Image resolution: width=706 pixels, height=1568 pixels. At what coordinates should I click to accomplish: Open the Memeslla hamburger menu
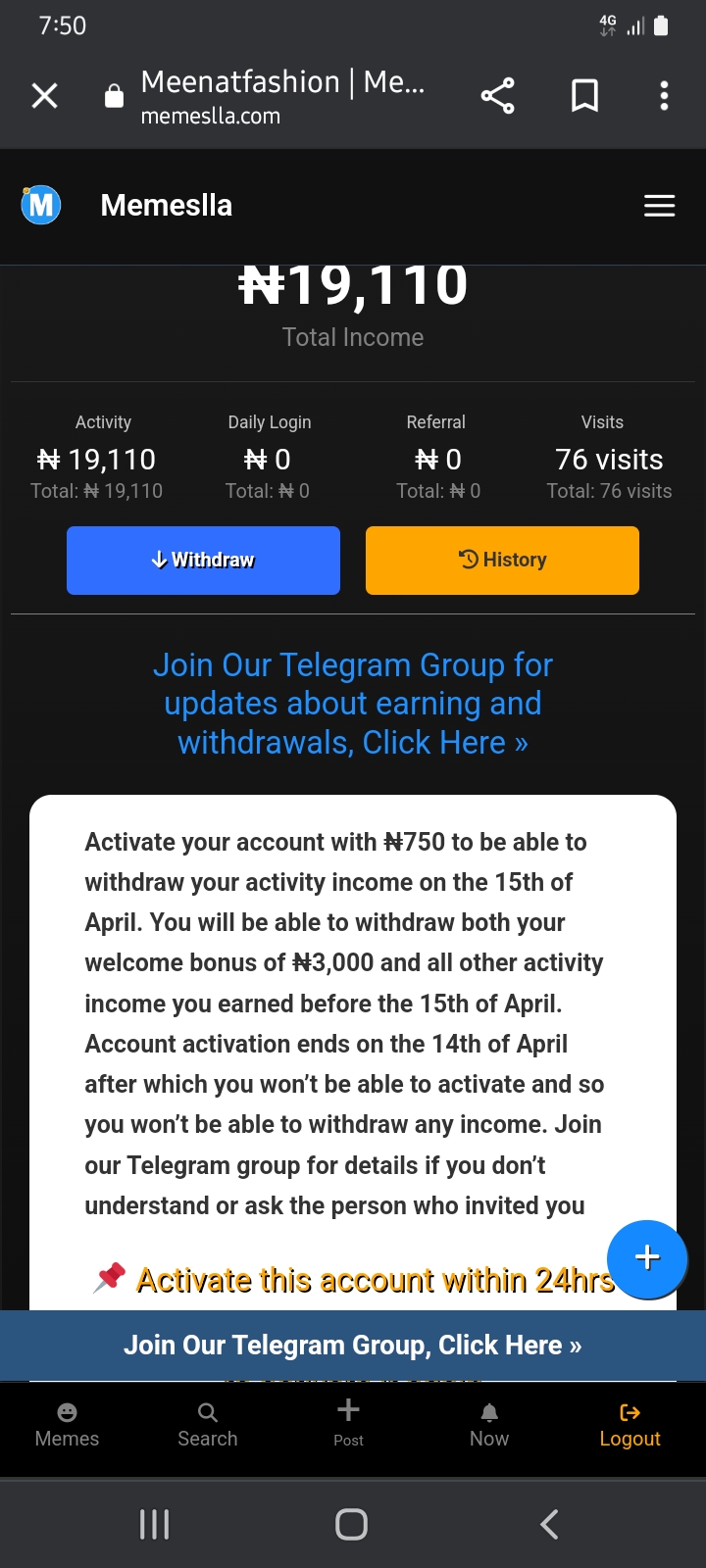tap(659, 206)
